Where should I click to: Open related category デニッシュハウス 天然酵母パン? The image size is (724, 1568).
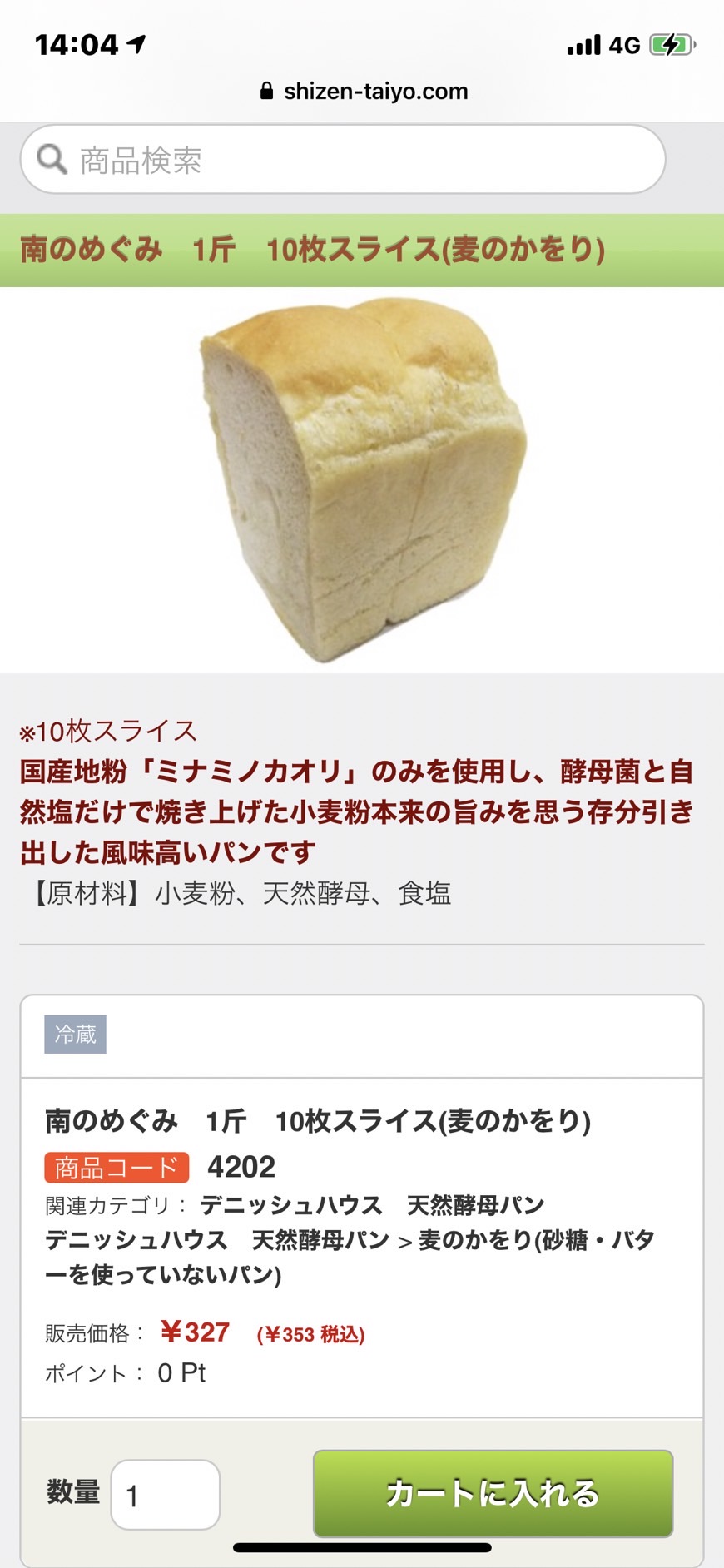click(372, 1204)
